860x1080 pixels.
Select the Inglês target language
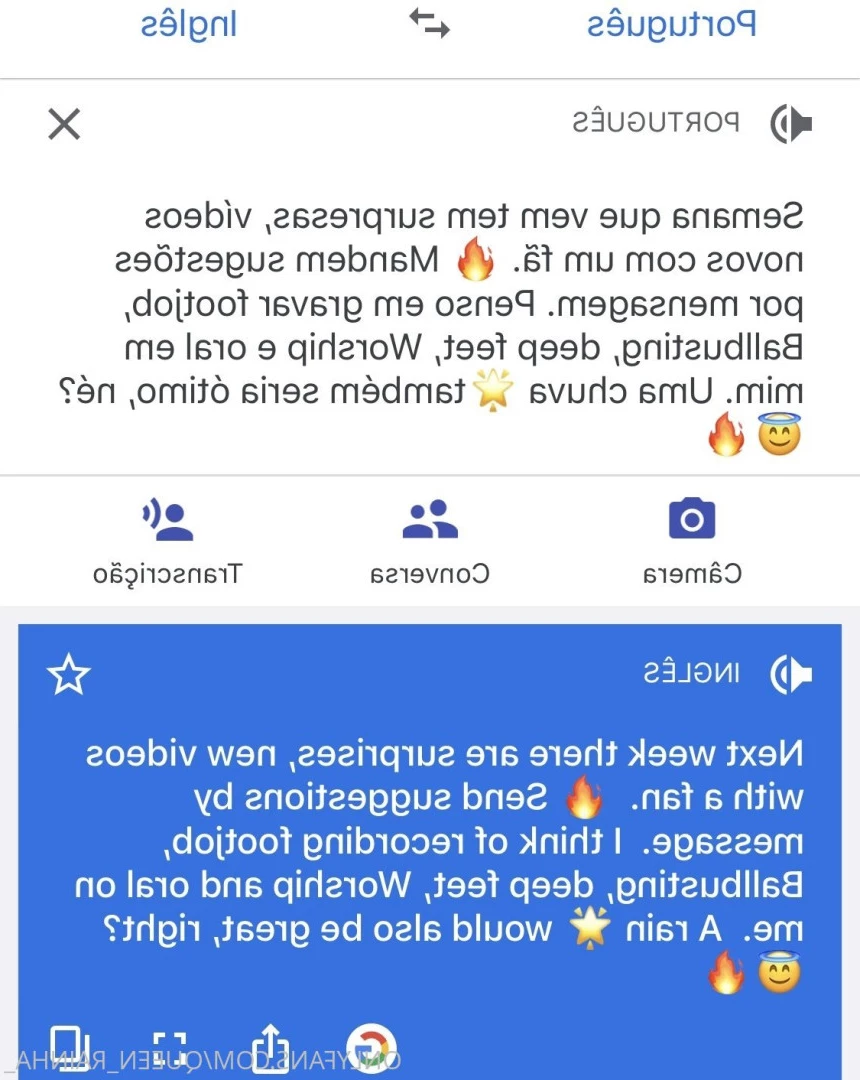[x=188, y=24]
